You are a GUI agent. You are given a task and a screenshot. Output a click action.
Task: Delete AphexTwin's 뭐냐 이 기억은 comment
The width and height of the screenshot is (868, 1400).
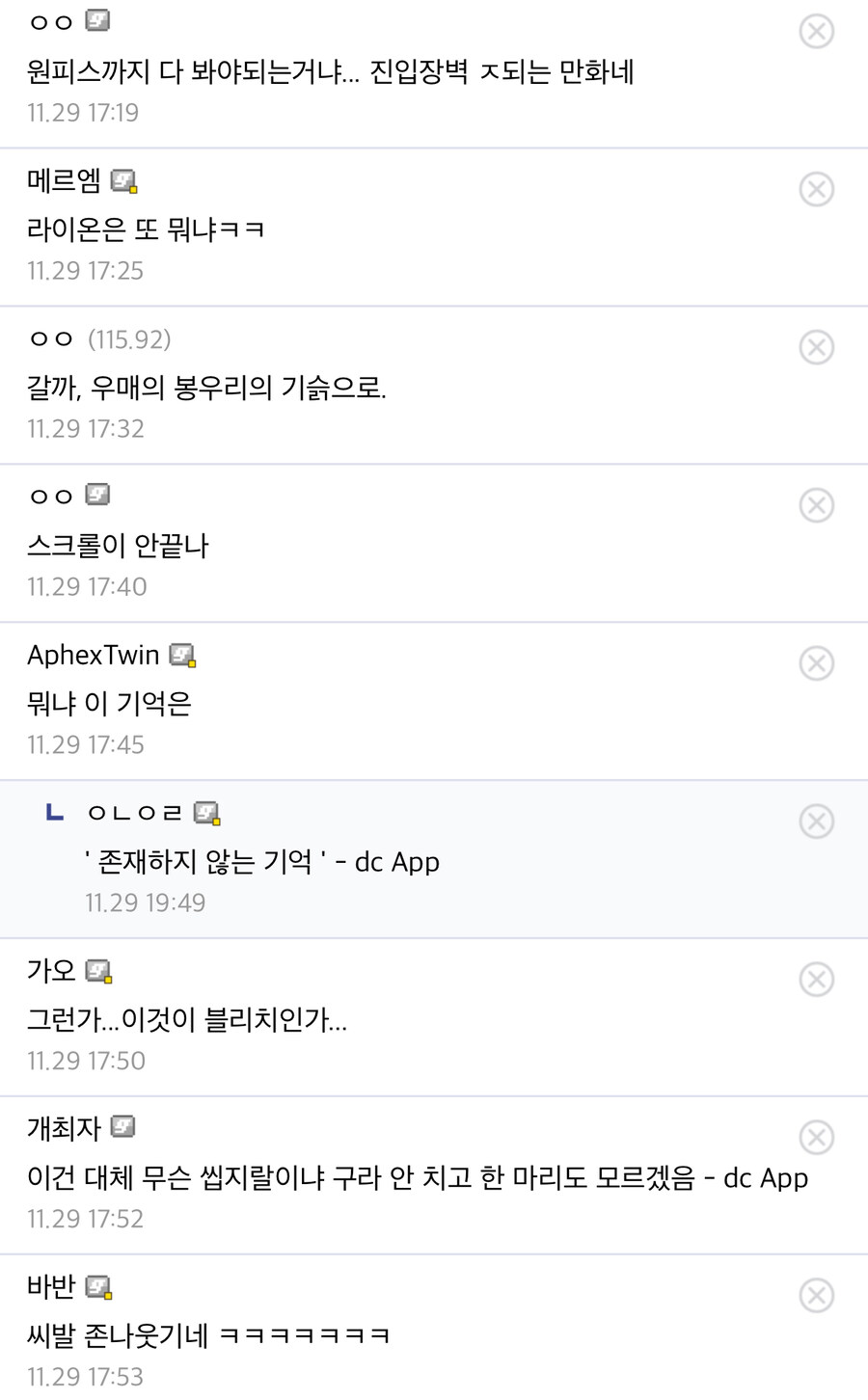pos(817,663)
